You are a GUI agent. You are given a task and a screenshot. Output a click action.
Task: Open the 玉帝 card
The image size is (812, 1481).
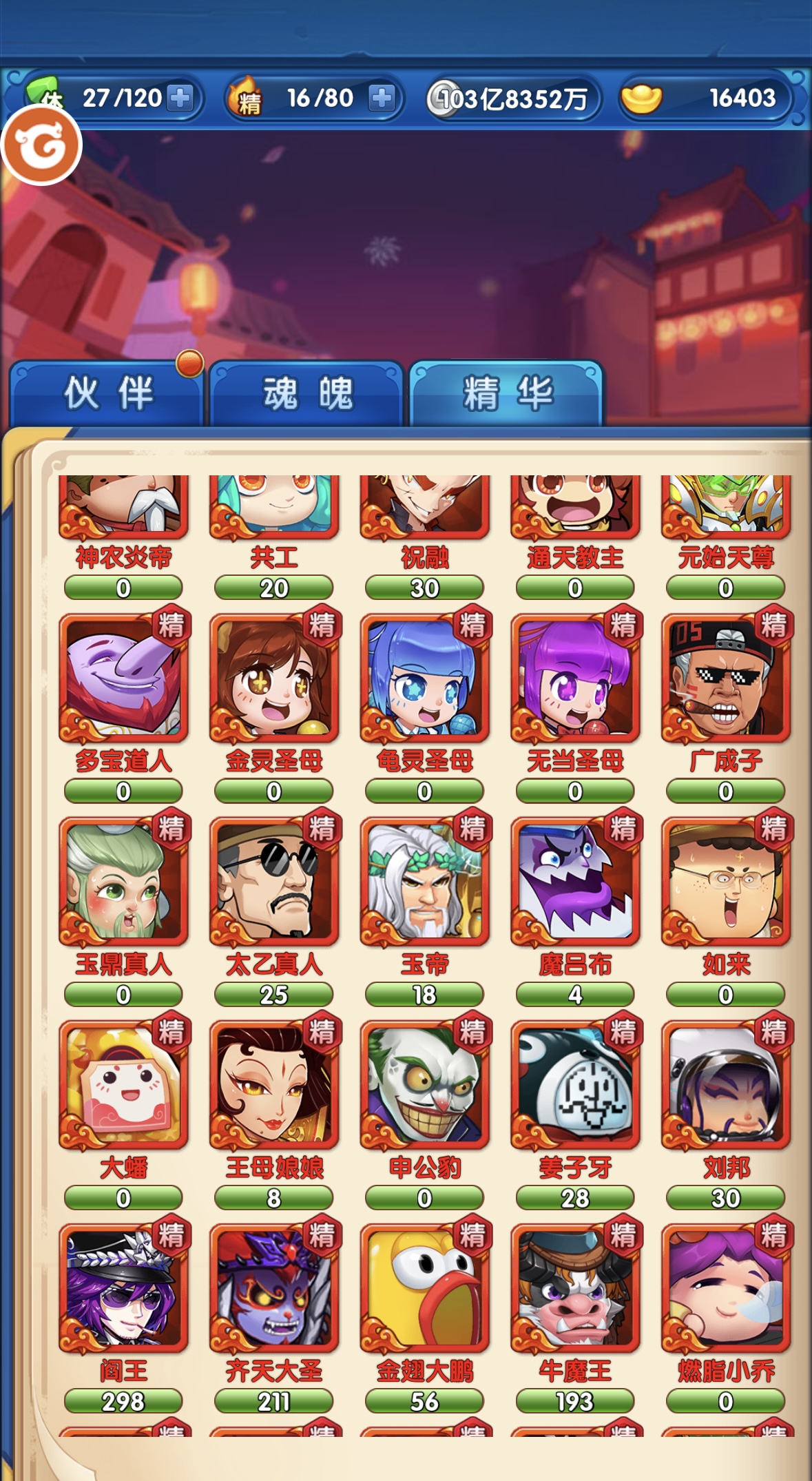click(x=425, y=881)
